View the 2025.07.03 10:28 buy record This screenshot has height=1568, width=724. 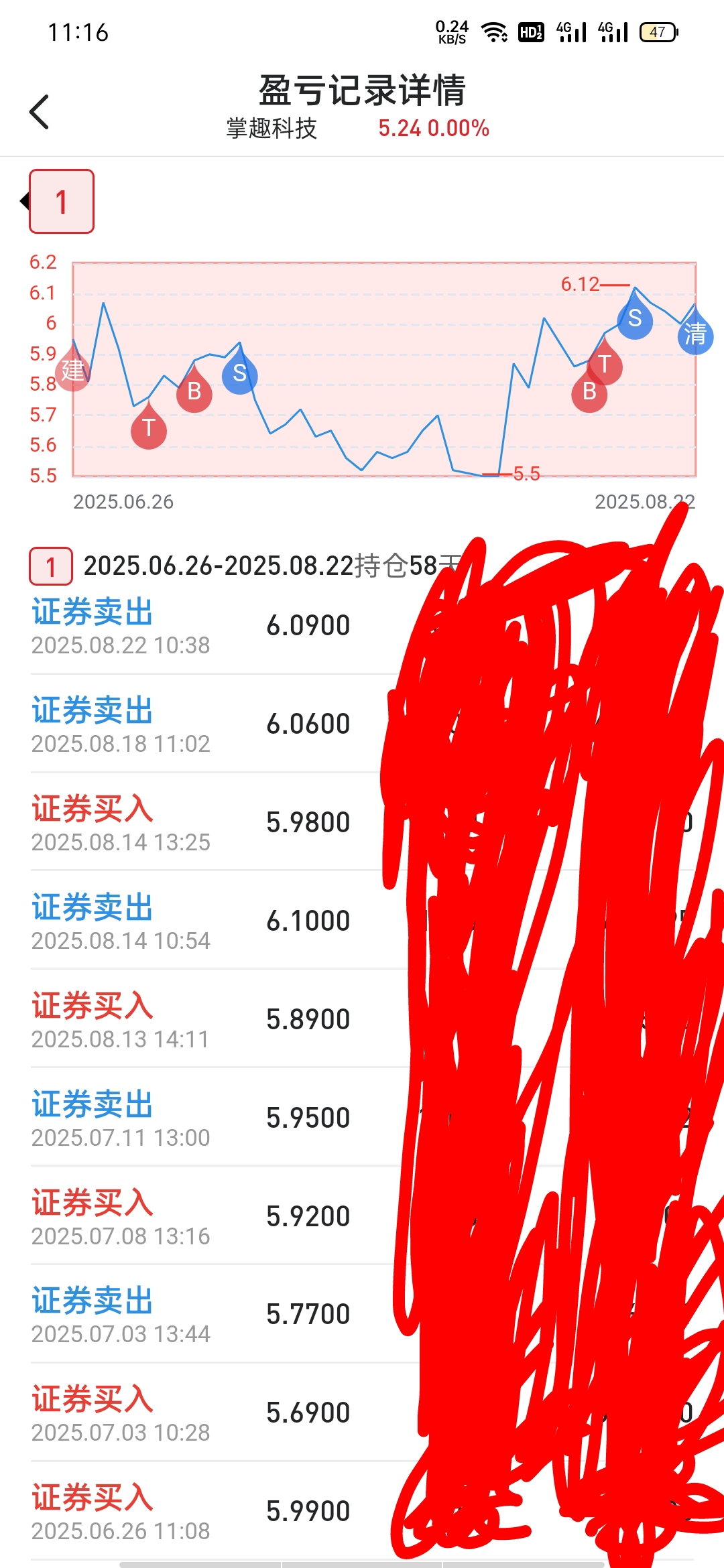click(x=362, y=1414)
